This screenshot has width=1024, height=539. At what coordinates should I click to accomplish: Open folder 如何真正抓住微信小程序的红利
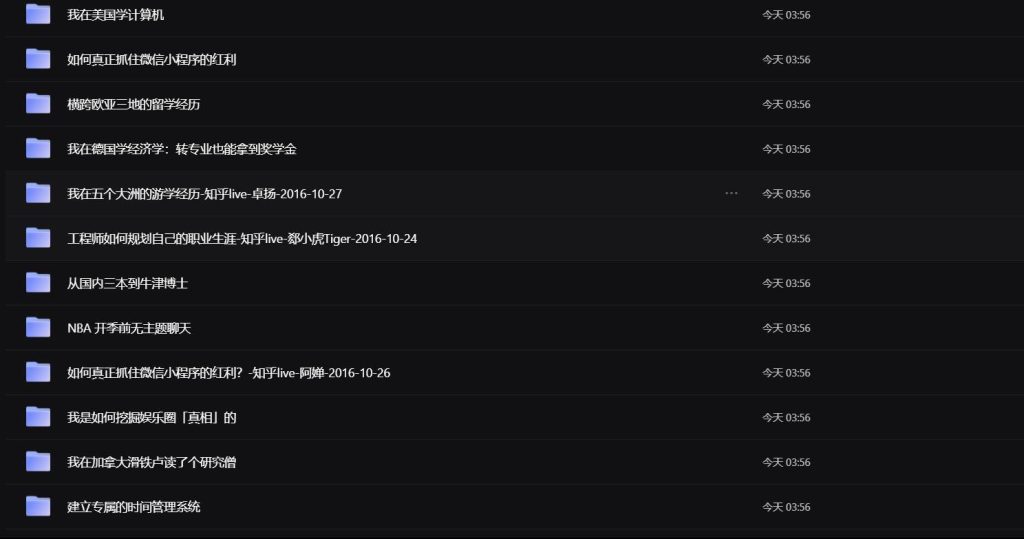point(151,60)
